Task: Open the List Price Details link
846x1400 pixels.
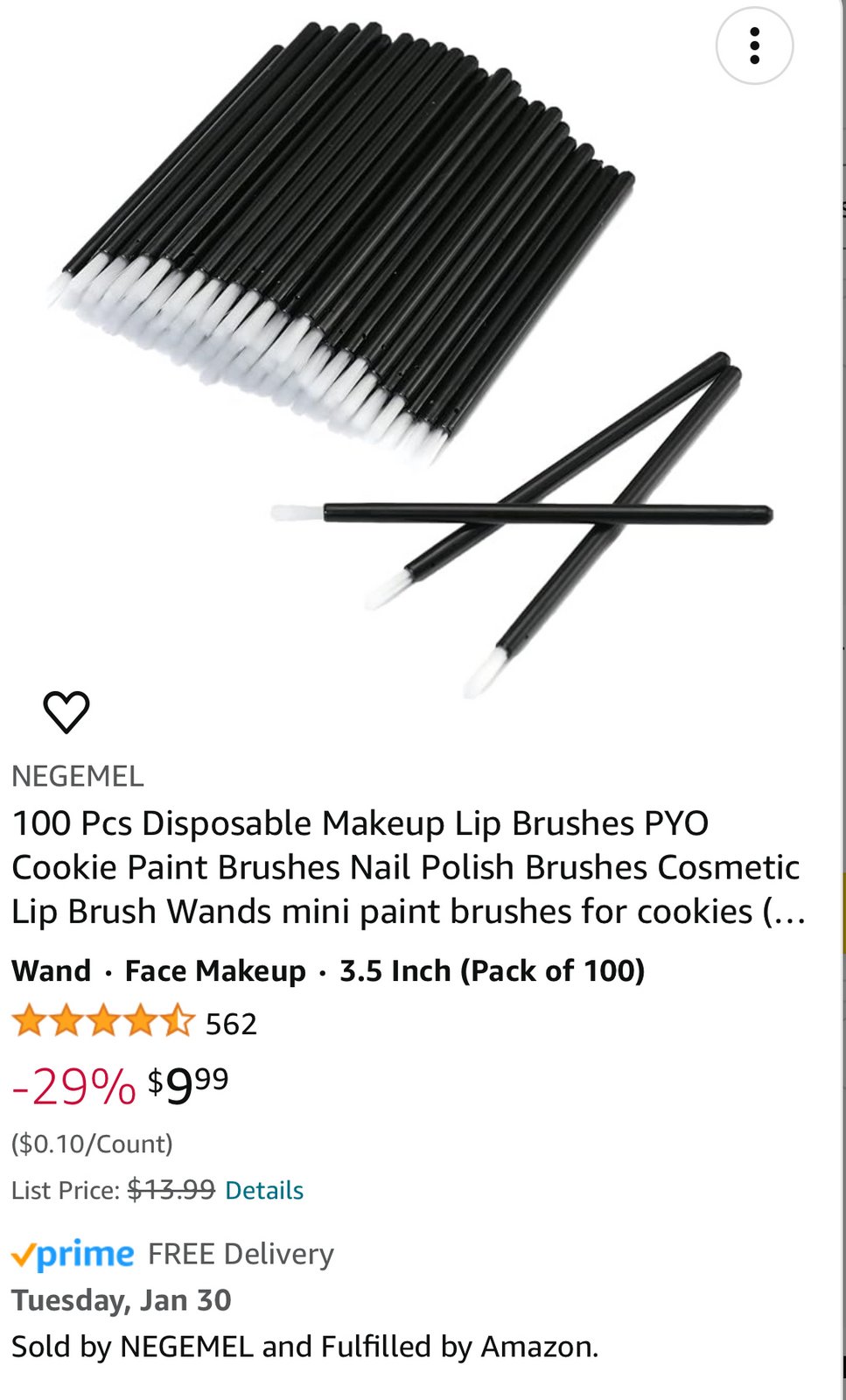Action: [x=264, y=1190]
